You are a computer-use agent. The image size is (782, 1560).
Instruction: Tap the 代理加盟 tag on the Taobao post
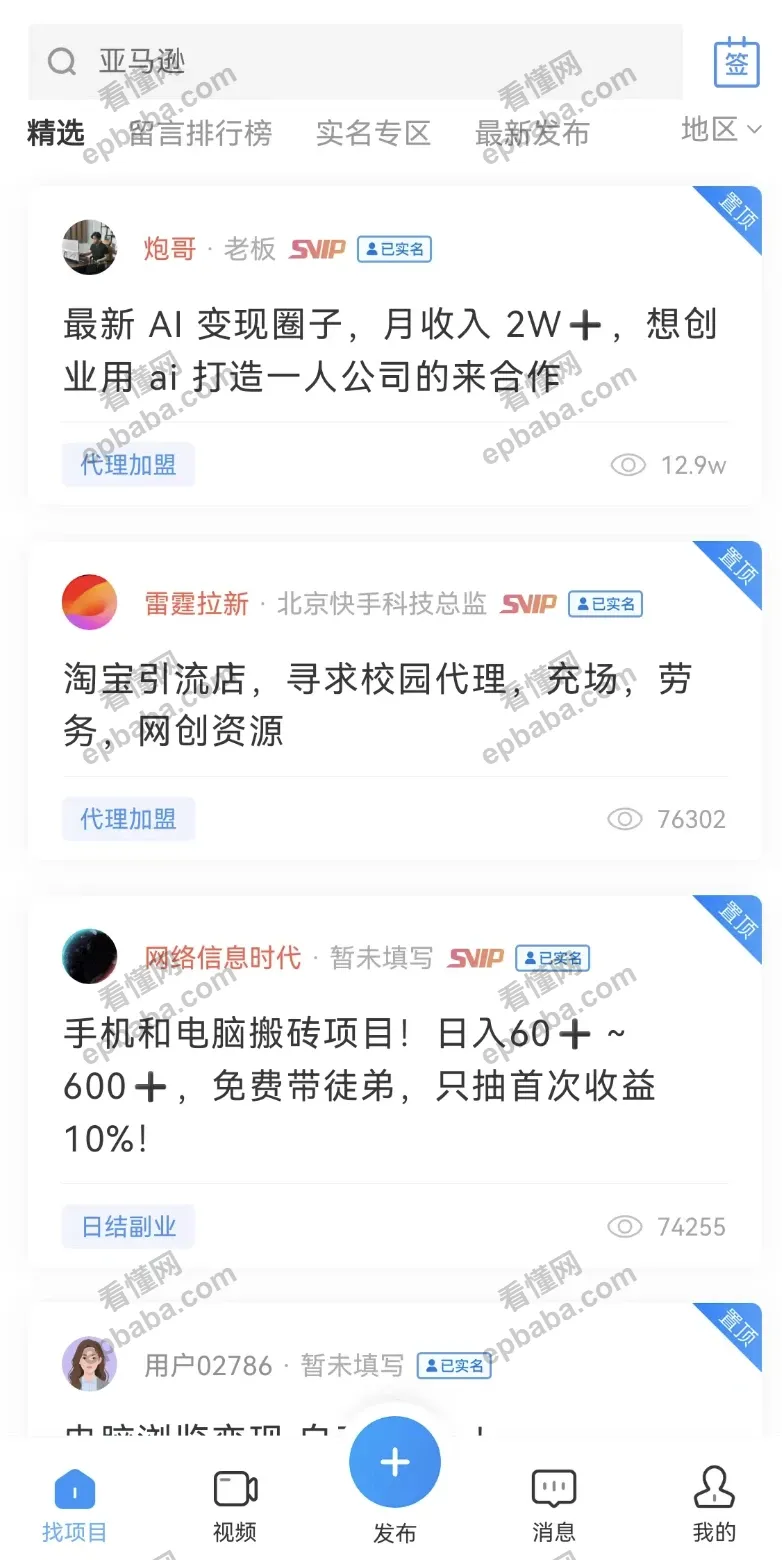point(128,818)
